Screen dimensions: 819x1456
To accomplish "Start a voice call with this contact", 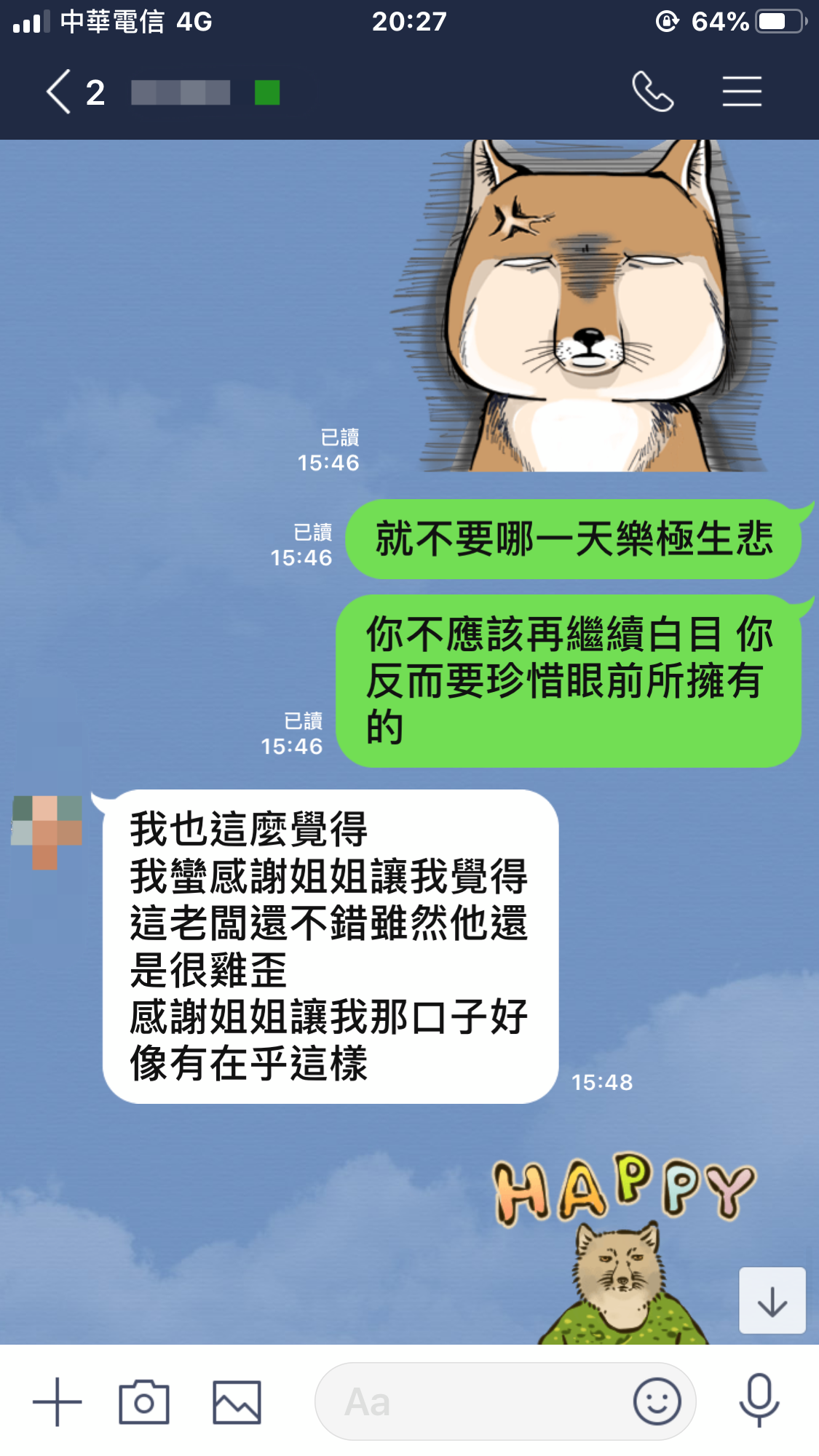I will 652,92.
